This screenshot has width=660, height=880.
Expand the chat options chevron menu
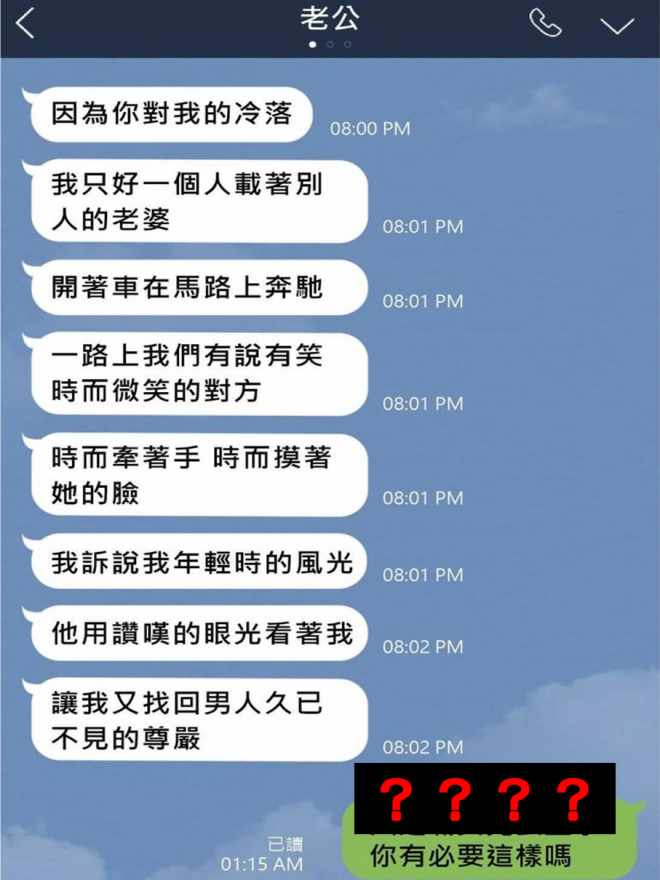pos(617,25)
